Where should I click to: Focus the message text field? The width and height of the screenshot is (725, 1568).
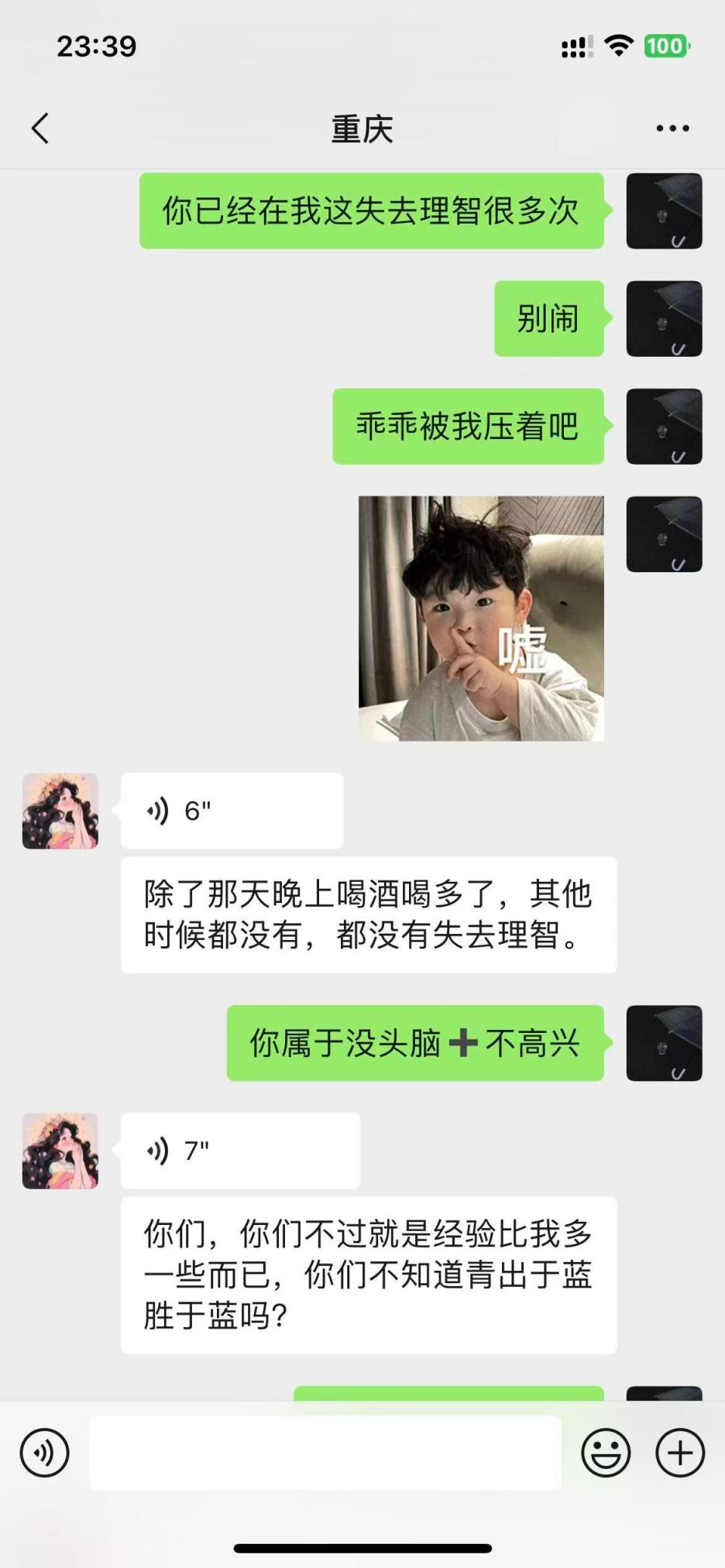[325, 1453]
